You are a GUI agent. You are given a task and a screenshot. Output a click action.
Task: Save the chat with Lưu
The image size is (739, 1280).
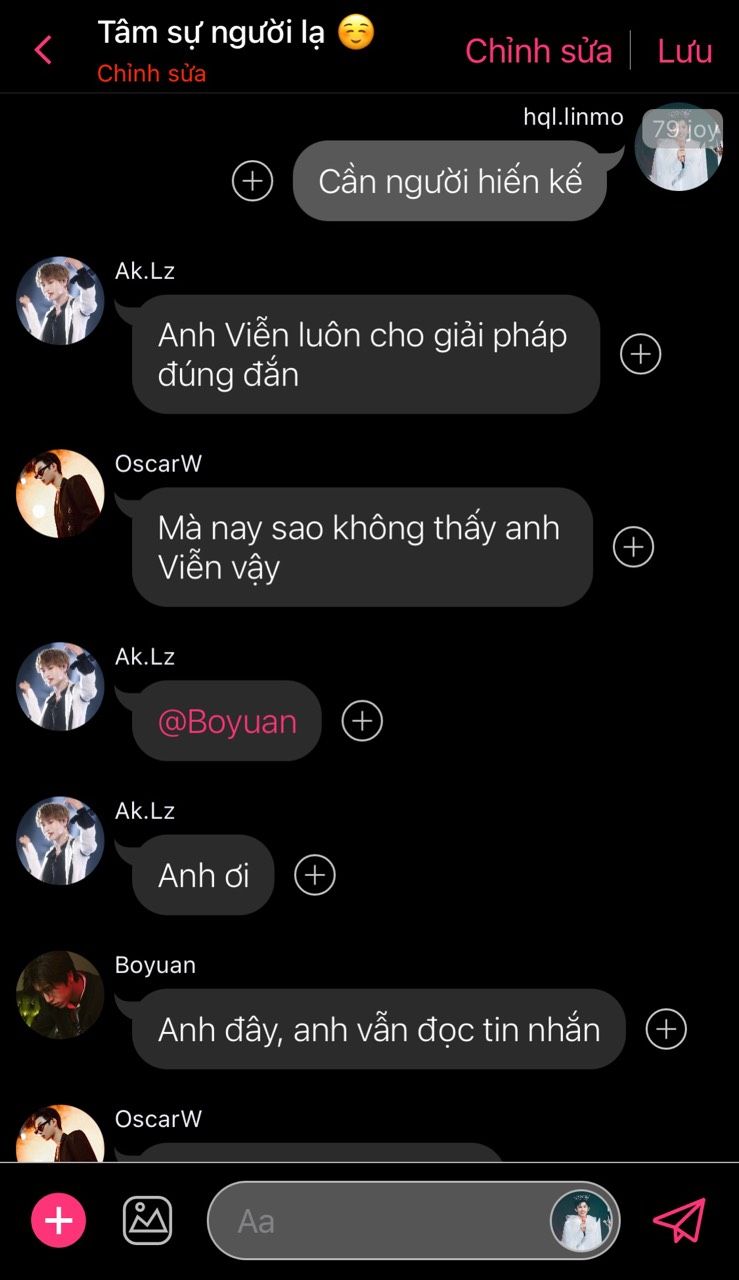coord(685,51)
